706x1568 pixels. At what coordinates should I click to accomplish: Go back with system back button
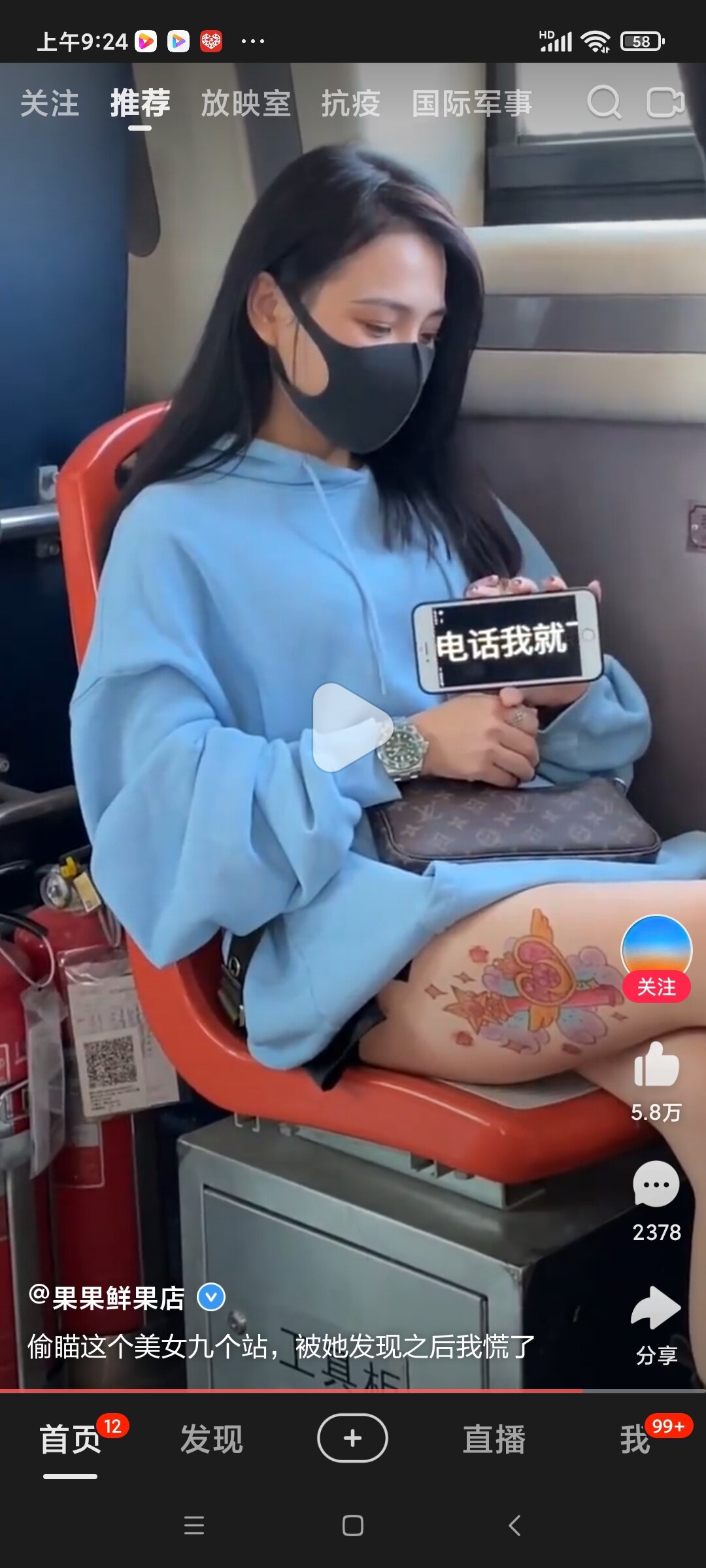point(514,1526)
